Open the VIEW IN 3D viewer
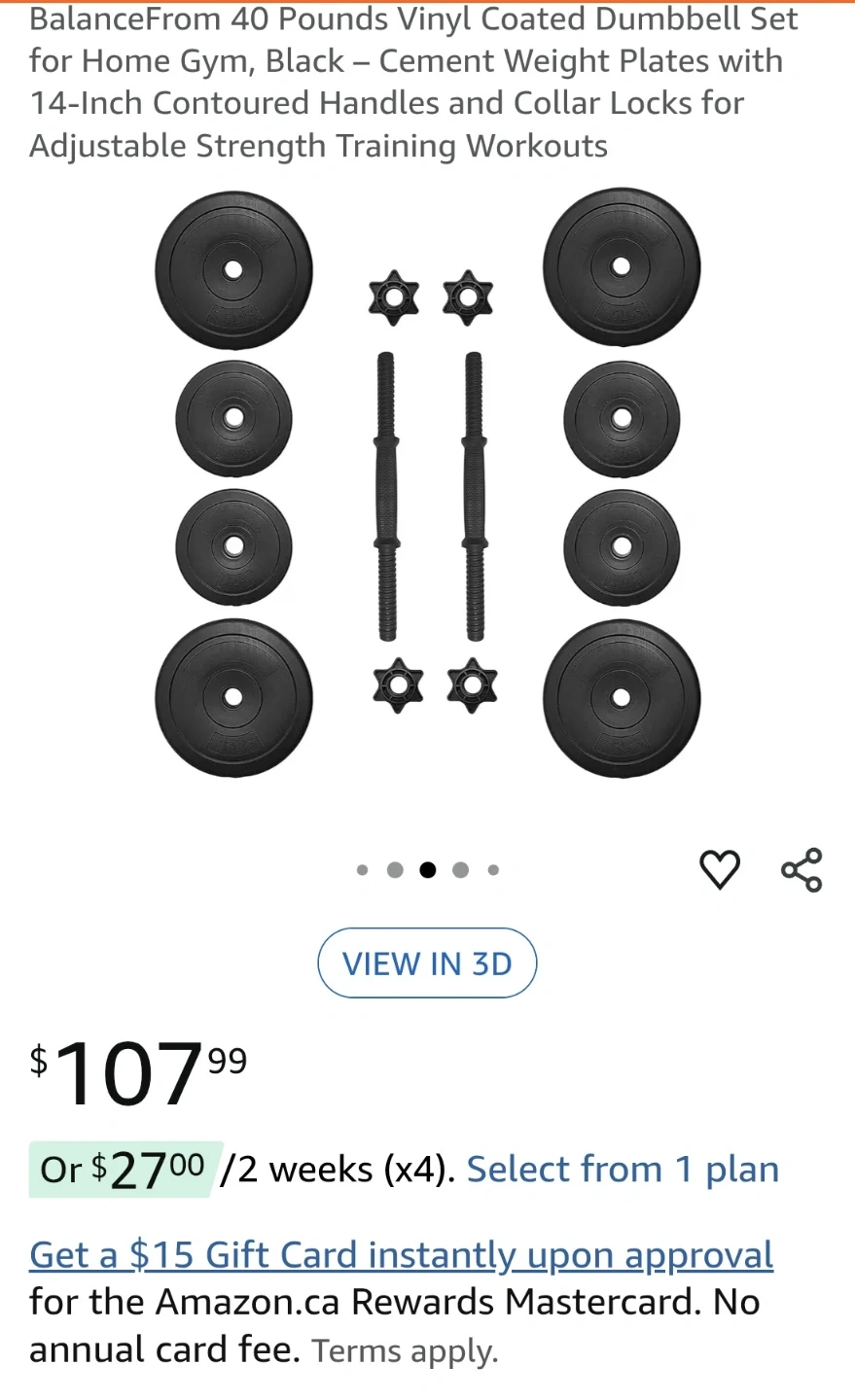Viewport: 855px width, 1400px height. [427, 963]
